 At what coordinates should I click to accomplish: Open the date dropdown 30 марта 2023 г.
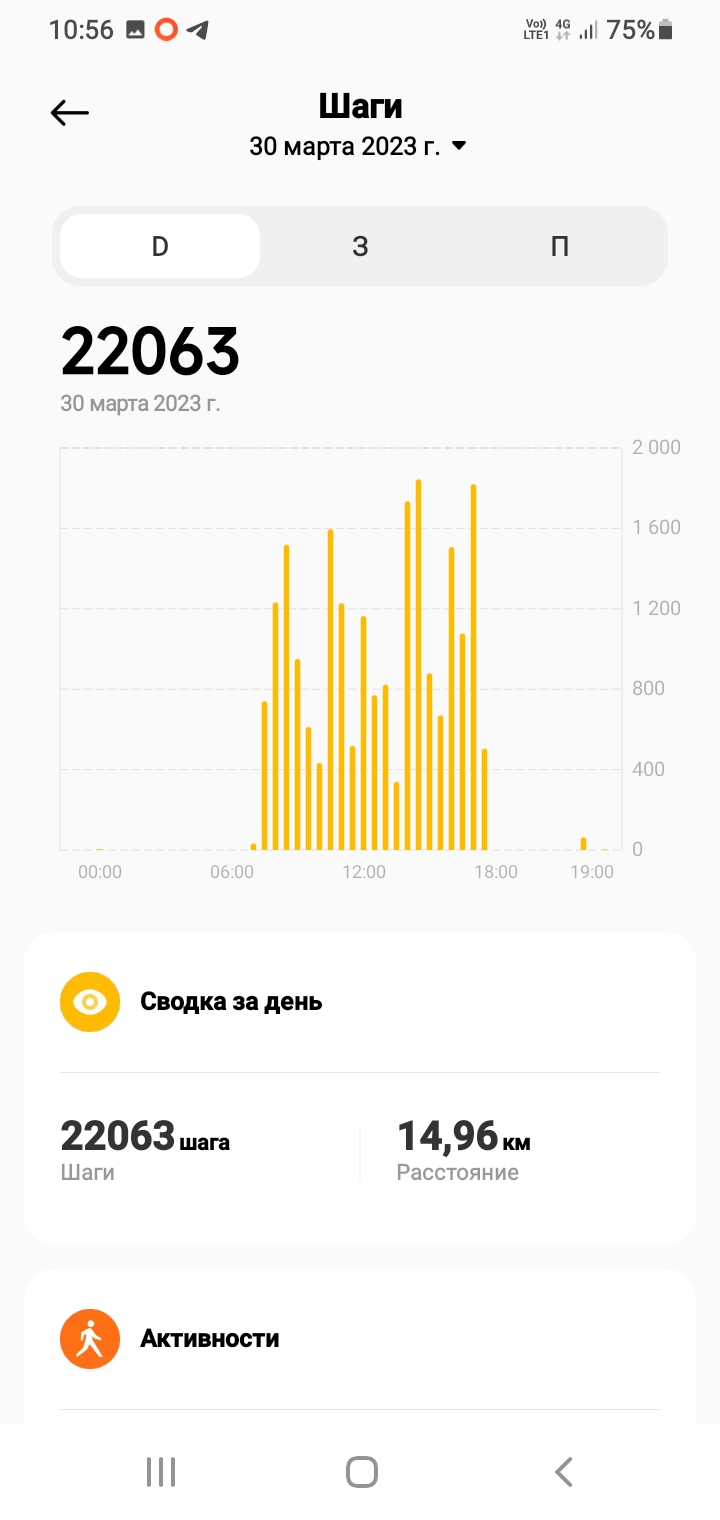pos(358,146)
